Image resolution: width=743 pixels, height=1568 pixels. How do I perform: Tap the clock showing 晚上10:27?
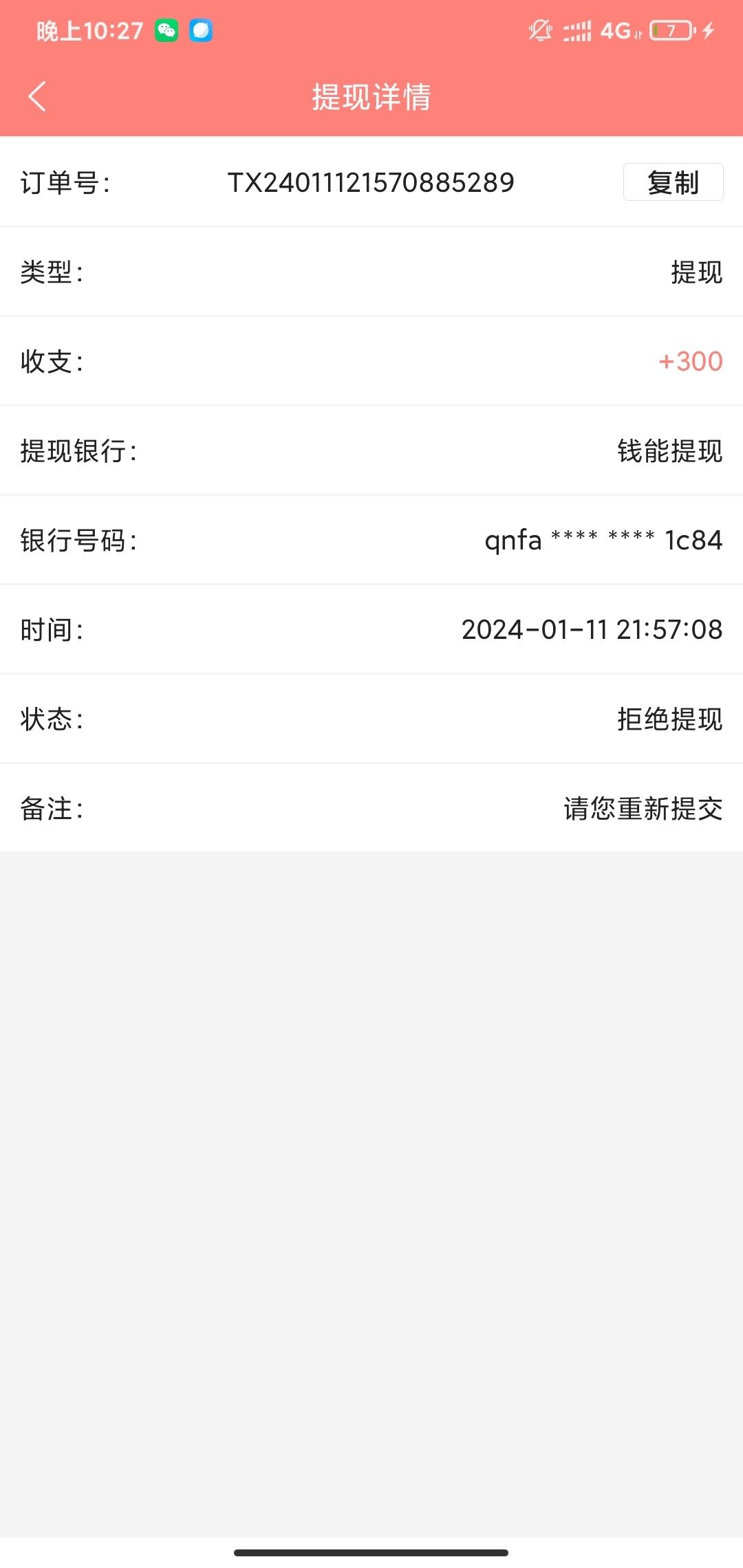click(88, 30)
